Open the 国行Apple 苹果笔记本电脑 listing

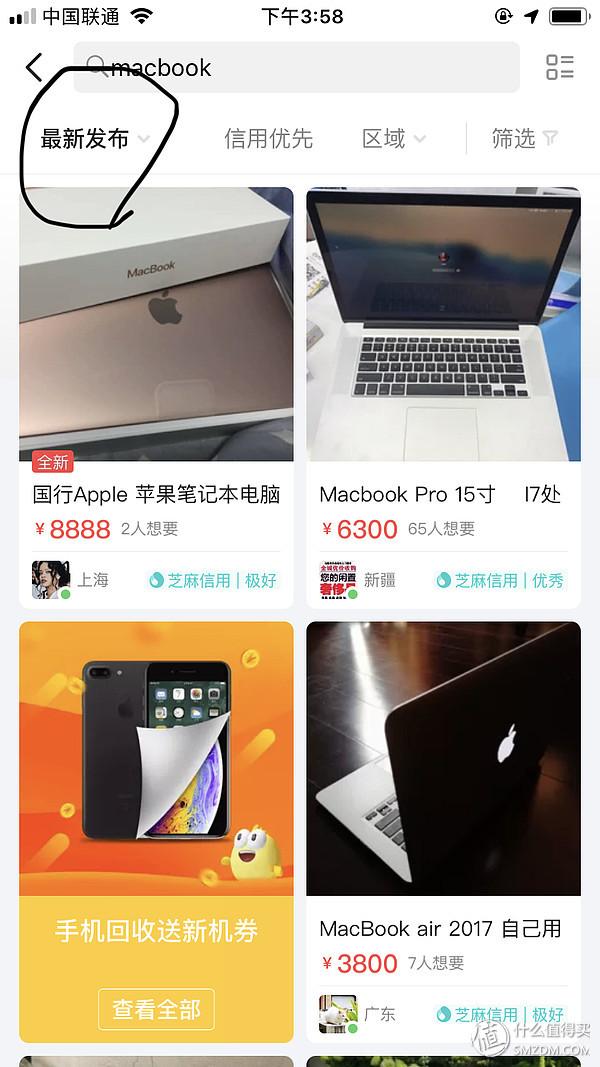(156, 397)
